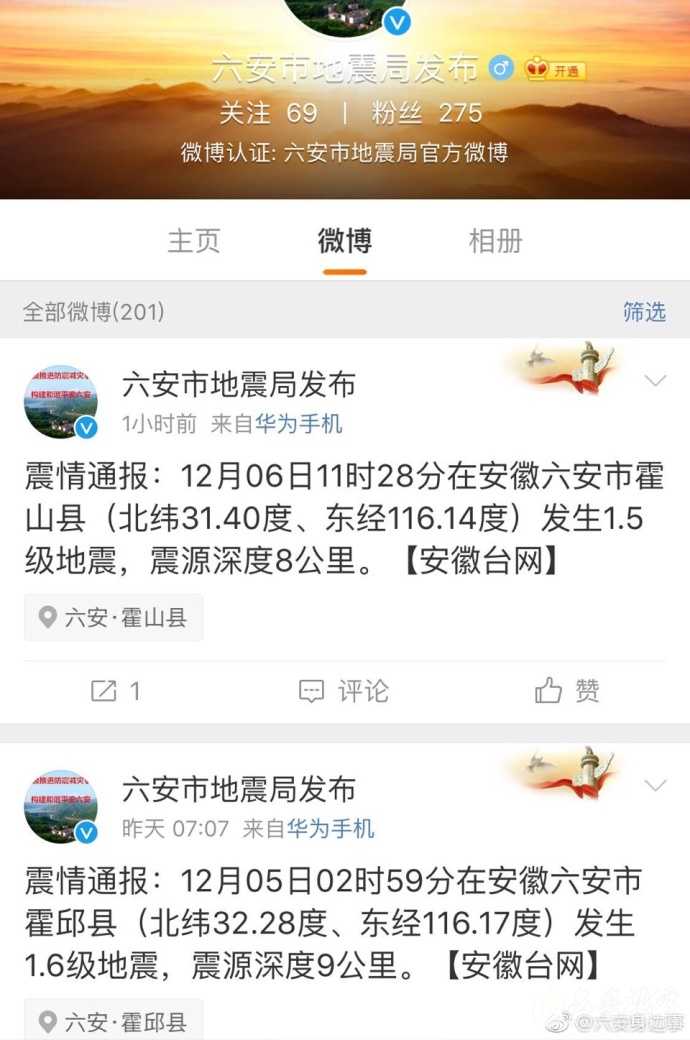Open the 开通 membership badge
This screenshot has width=690, height=1040.
click(555, 70)
